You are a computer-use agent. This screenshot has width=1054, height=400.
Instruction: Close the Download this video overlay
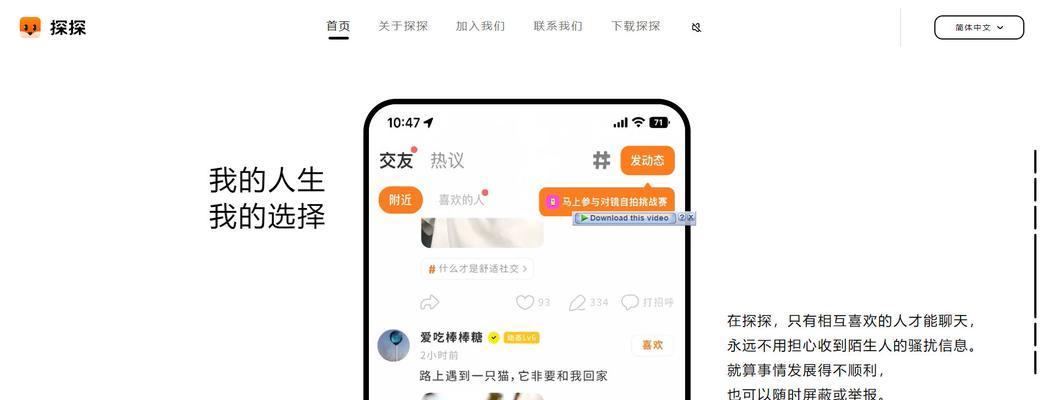690,218
